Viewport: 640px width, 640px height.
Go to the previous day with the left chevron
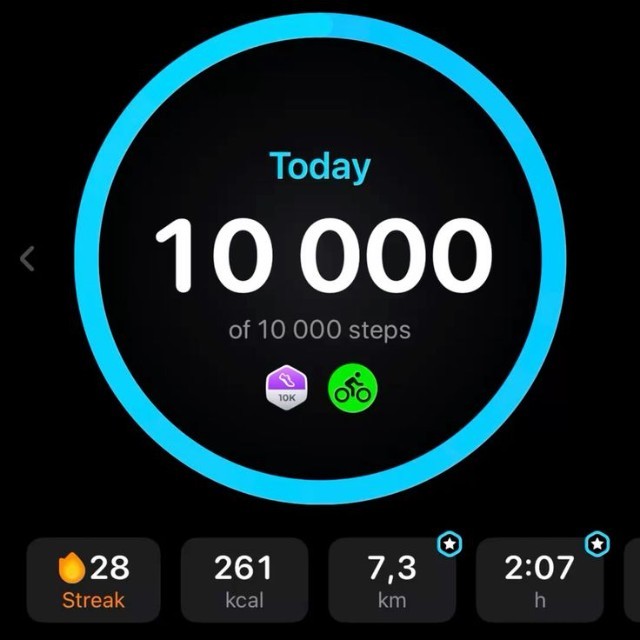[x=27, y=259]
